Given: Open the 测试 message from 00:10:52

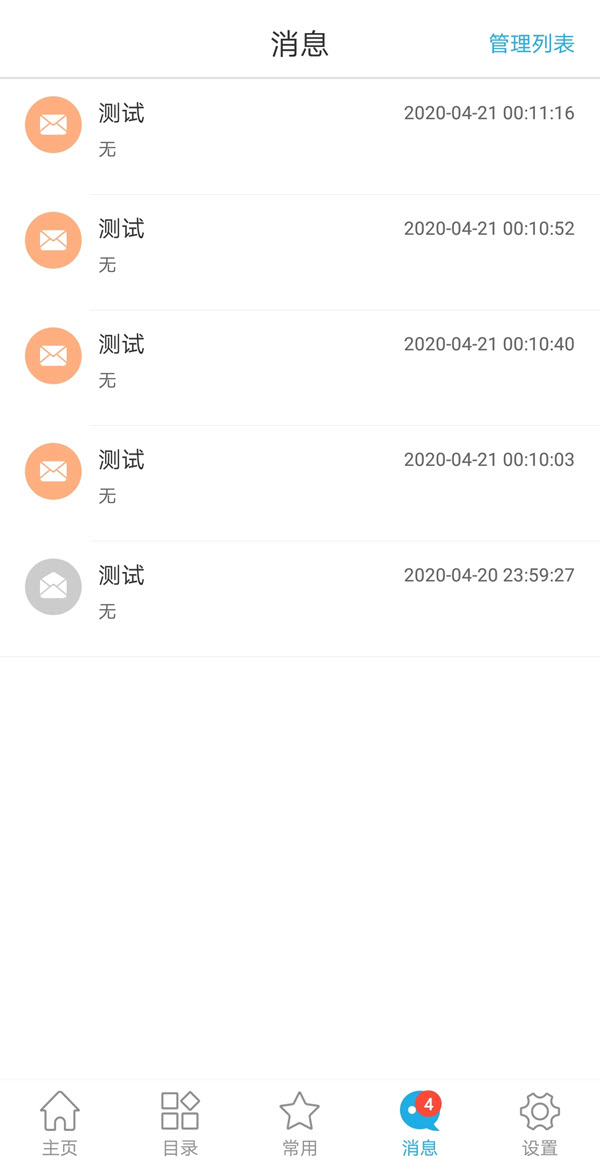Looking at the screenshot, I should [300, 246].
